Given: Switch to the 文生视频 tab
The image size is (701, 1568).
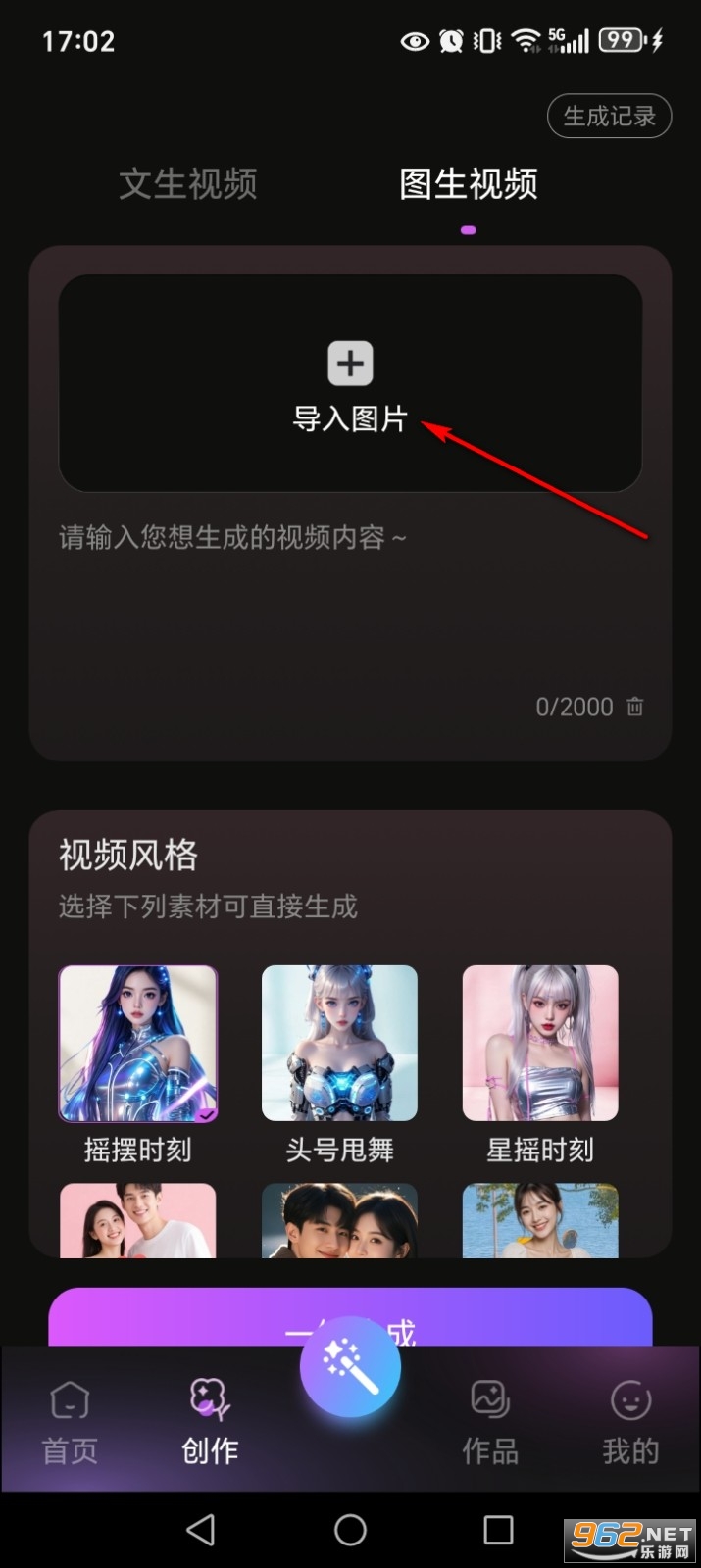Looking at the screenshot, I should (x=188, y=184).
